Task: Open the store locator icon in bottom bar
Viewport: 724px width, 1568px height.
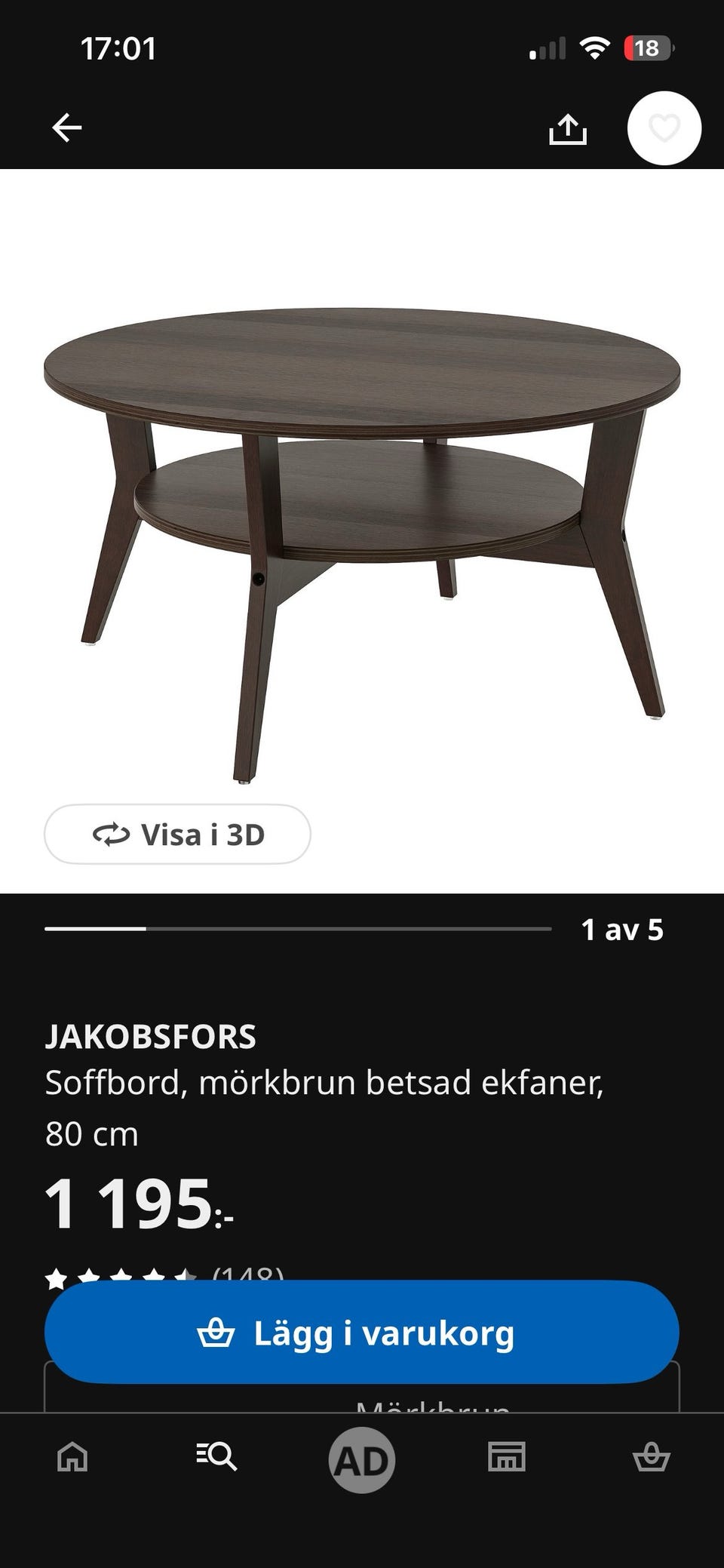Action: click(508, 1459)
